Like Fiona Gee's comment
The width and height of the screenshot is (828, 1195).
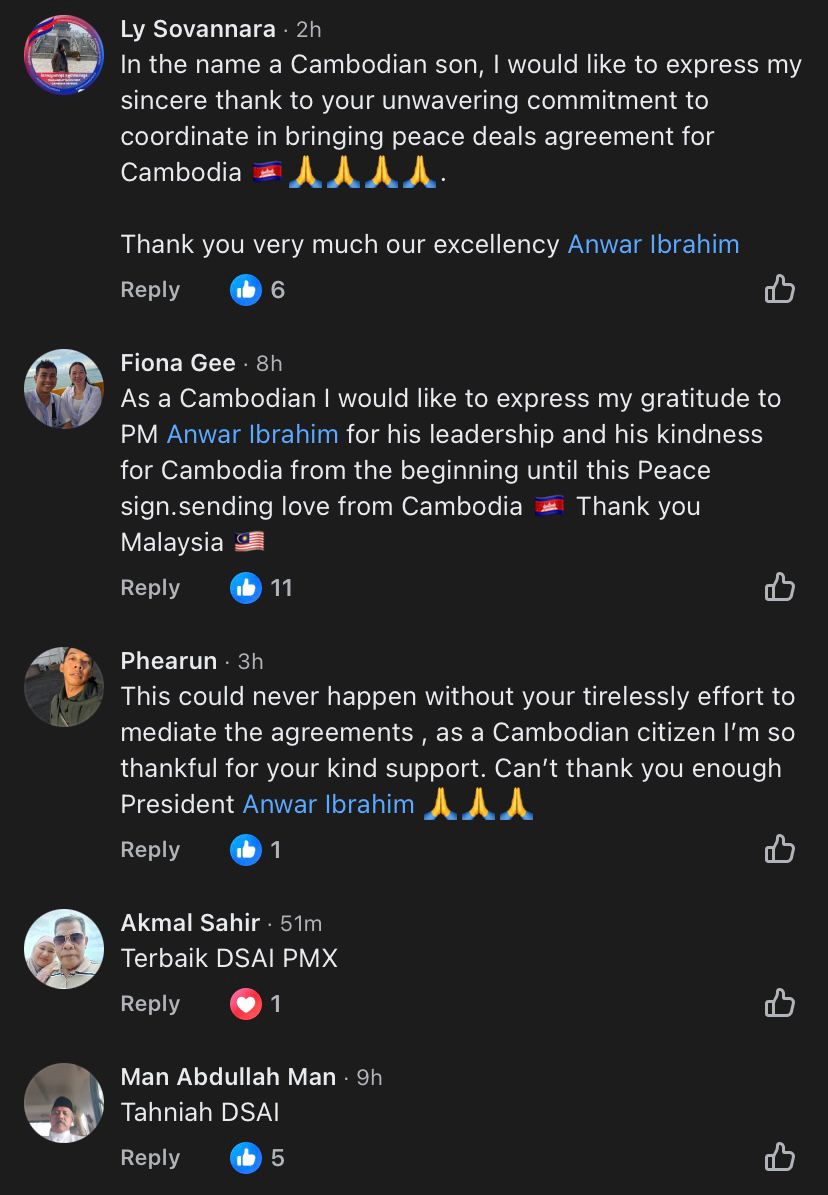(x=779, y=588)
